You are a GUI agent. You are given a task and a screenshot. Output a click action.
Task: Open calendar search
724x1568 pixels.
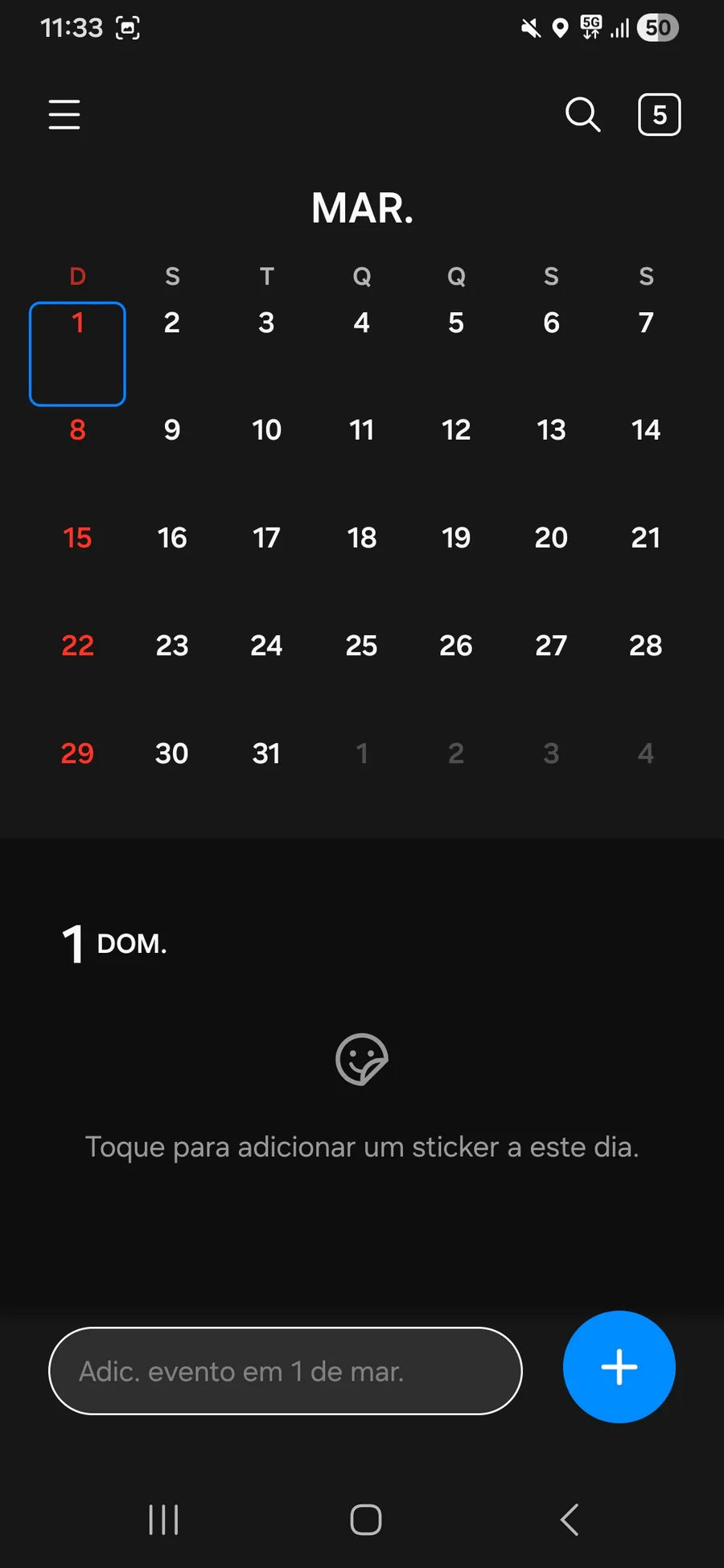[583, 114]
